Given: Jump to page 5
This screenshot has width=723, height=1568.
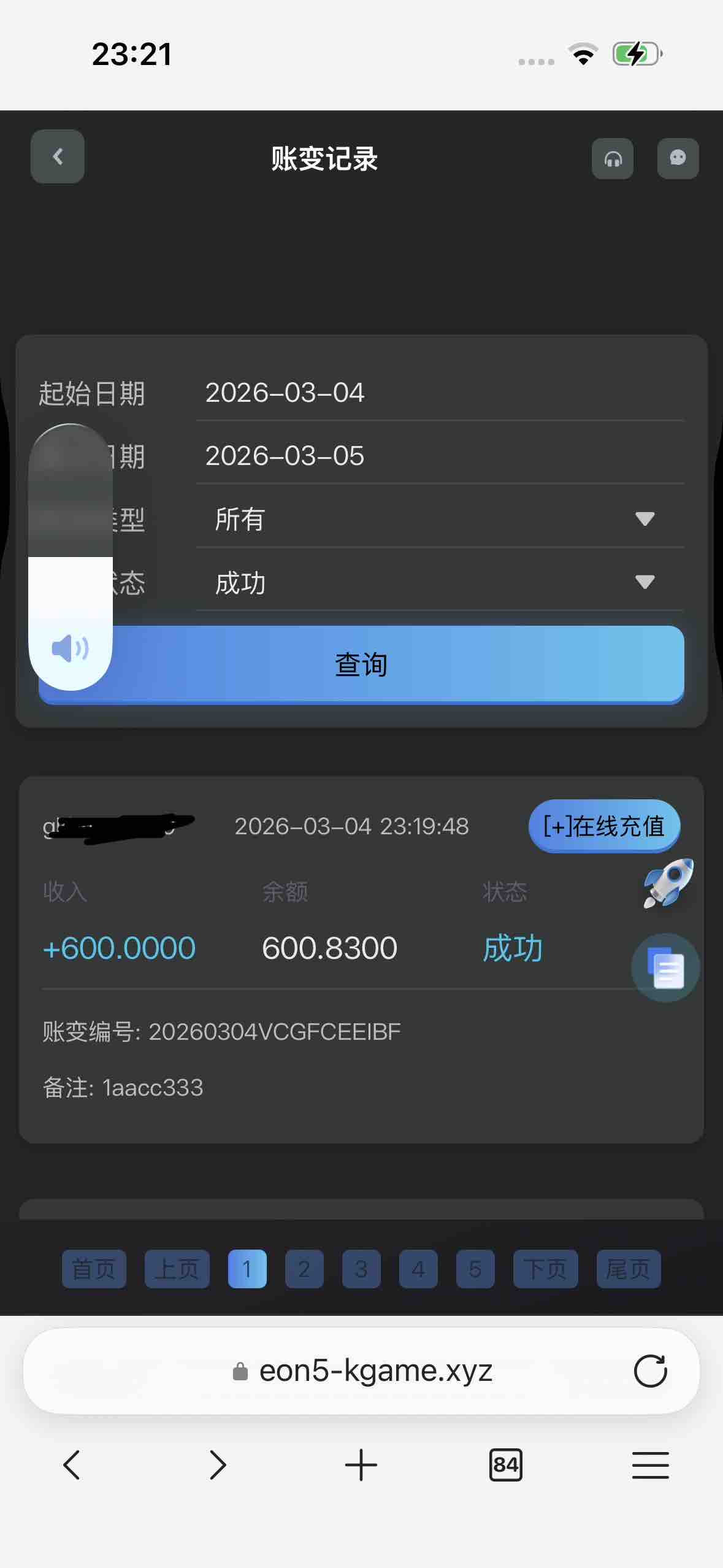Looking at the screenshot, I should [475, 1269].
